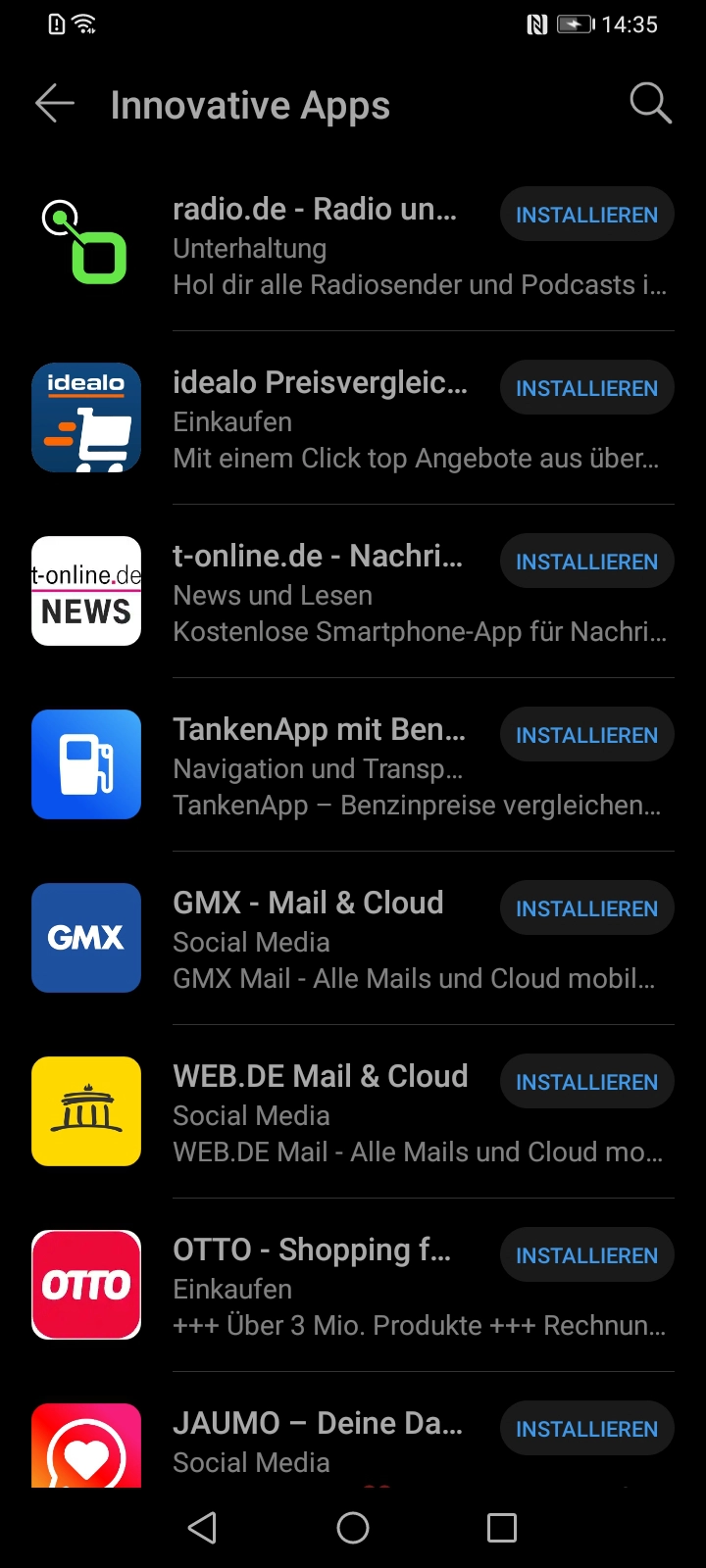
Task: Install the JAUMO app
Action: tap(586, 1429)
